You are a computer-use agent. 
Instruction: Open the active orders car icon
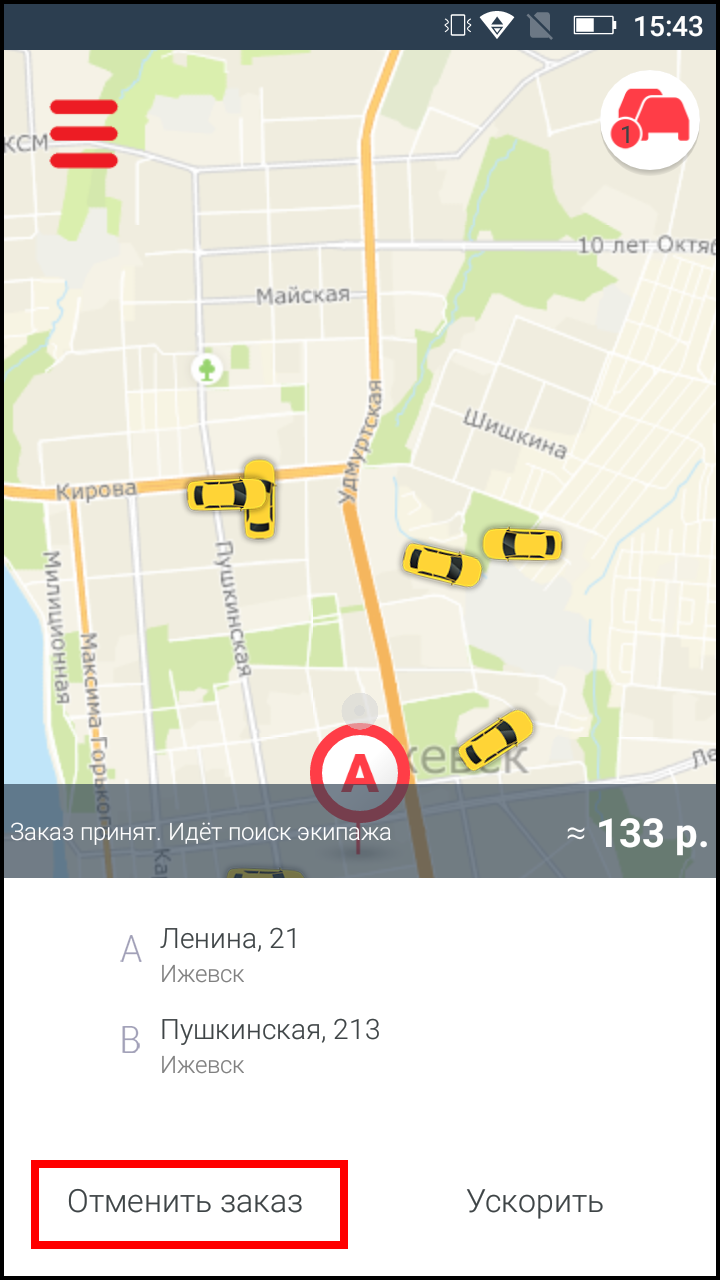(x=649, y=120)
